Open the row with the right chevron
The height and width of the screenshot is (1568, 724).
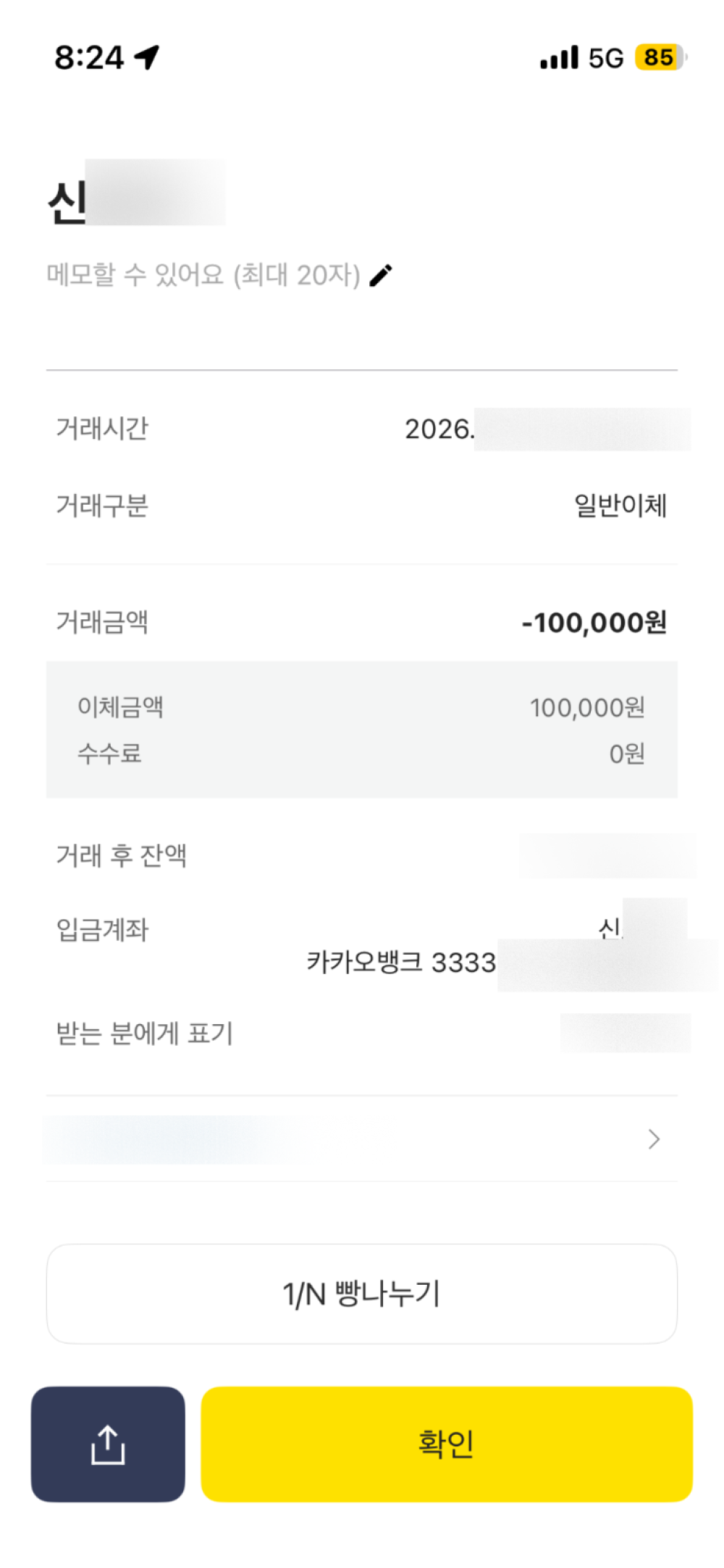click(653, 1139)
